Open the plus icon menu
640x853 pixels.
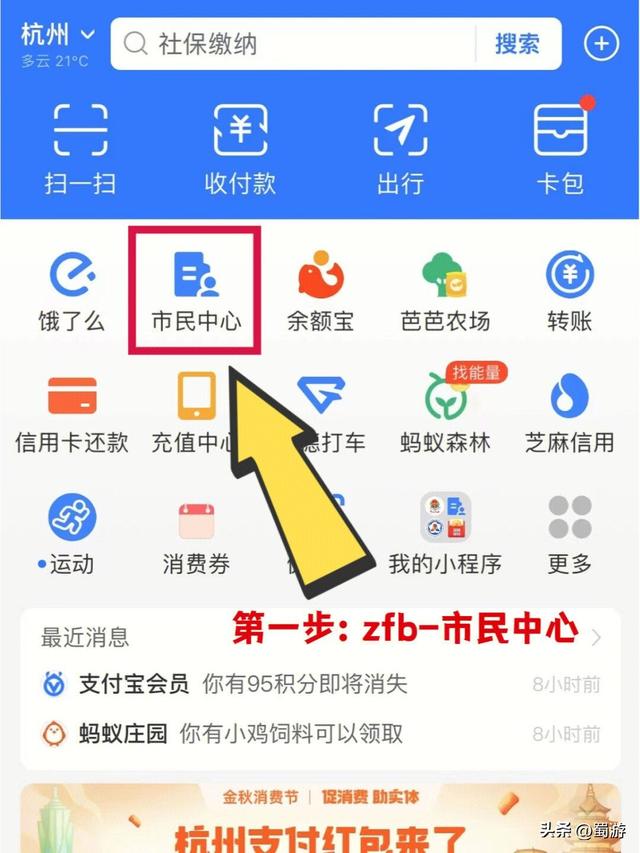pyautogui.click(x=601, y=44)
